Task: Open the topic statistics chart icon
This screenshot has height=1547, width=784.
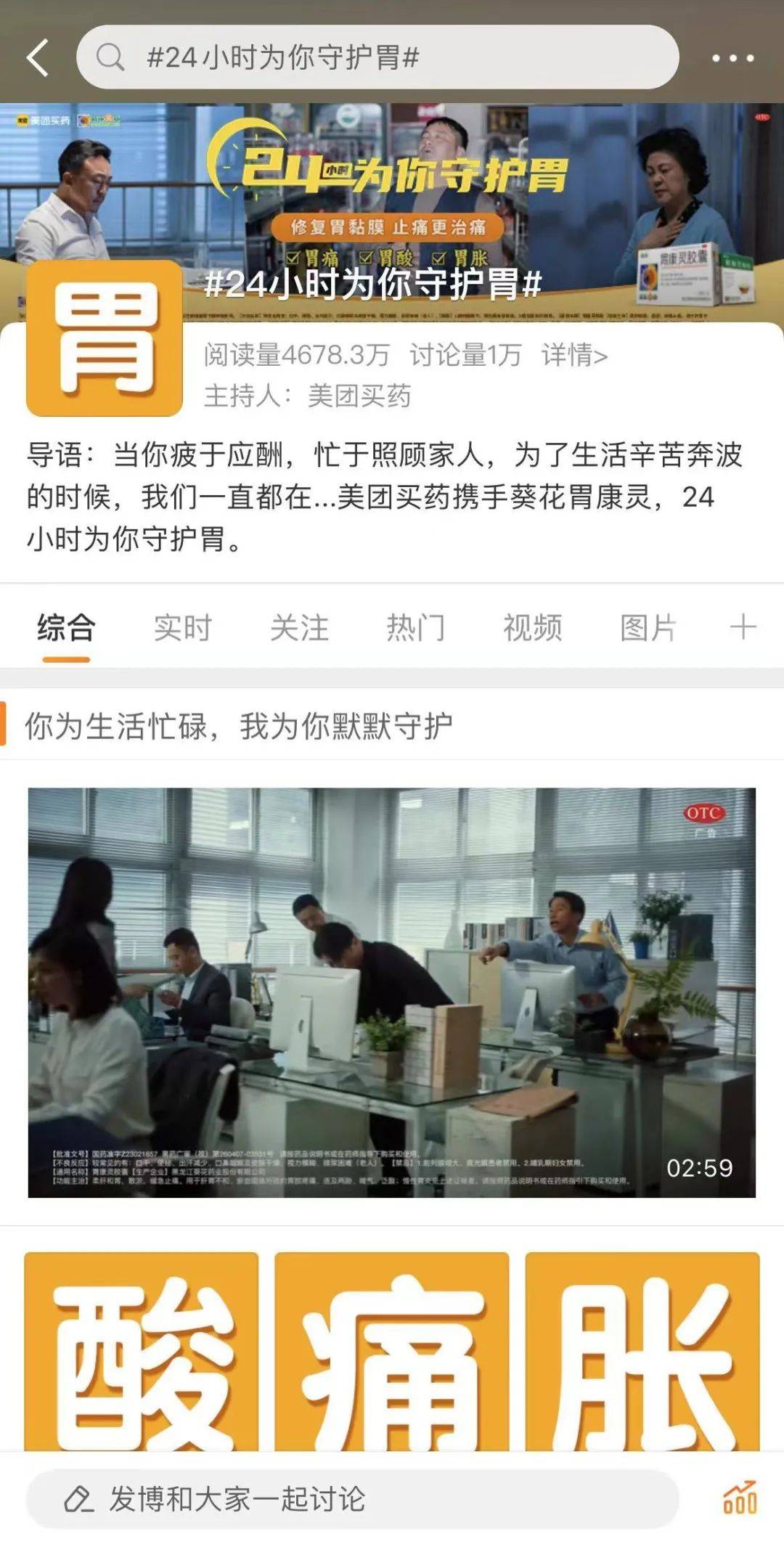Action: (x=740, y=1498)
